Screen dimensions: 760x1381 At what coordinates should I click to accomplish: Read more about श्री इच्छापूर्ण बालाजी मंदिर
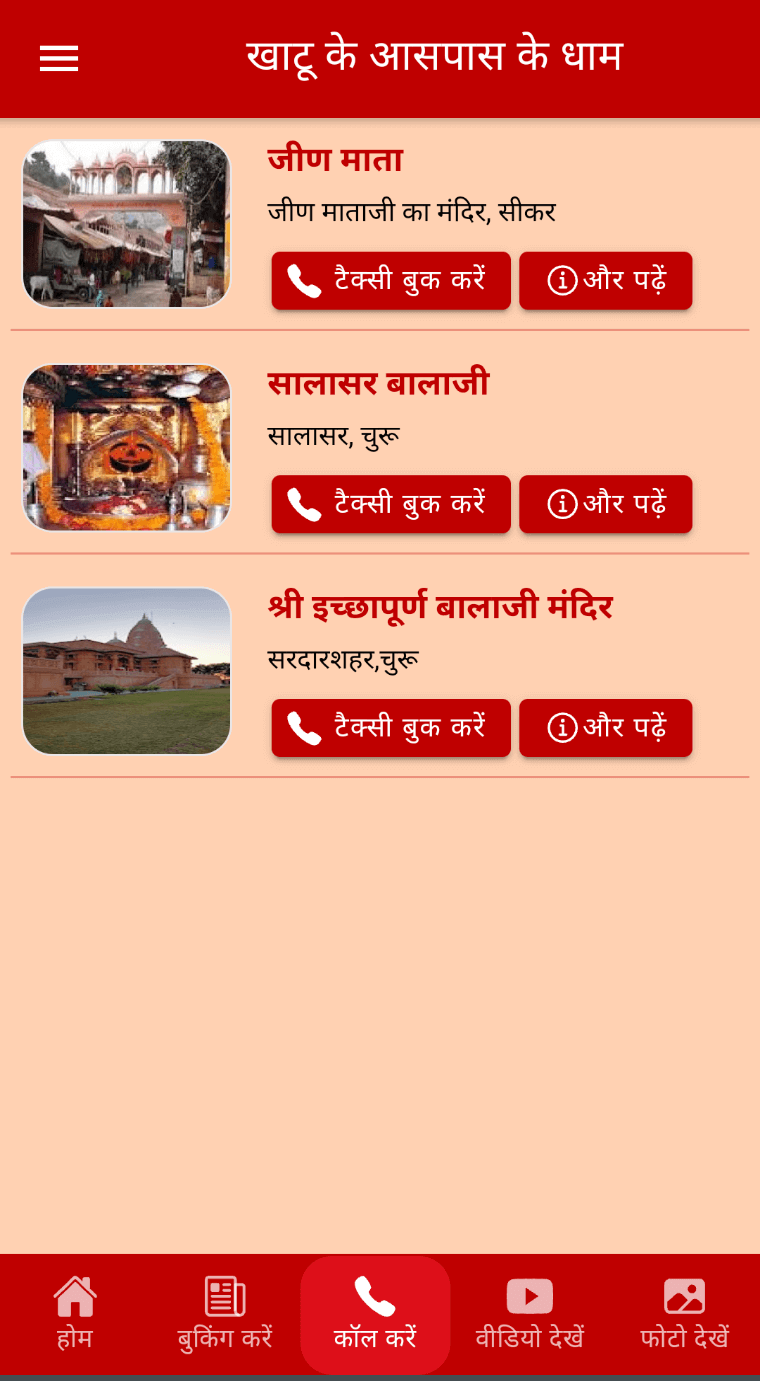point(605,728)
